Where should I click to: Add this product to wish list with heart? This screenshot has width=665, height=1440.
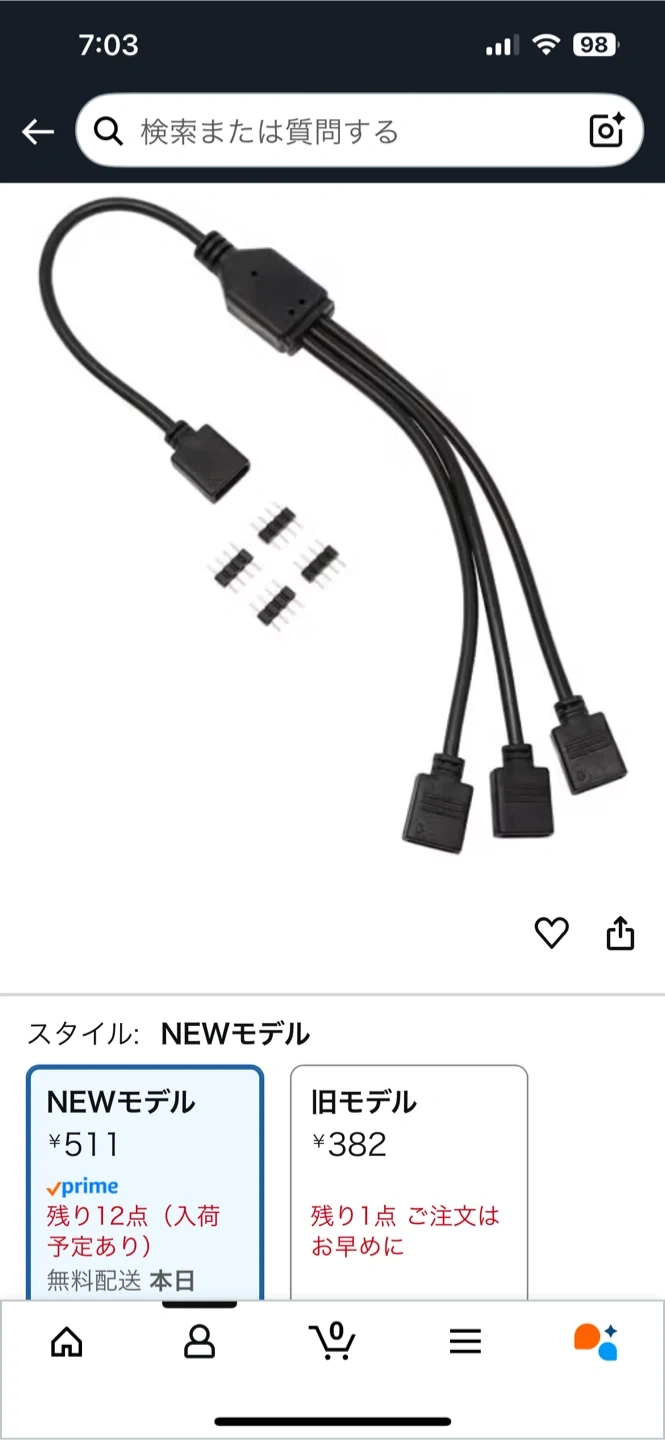click(551, 933)
